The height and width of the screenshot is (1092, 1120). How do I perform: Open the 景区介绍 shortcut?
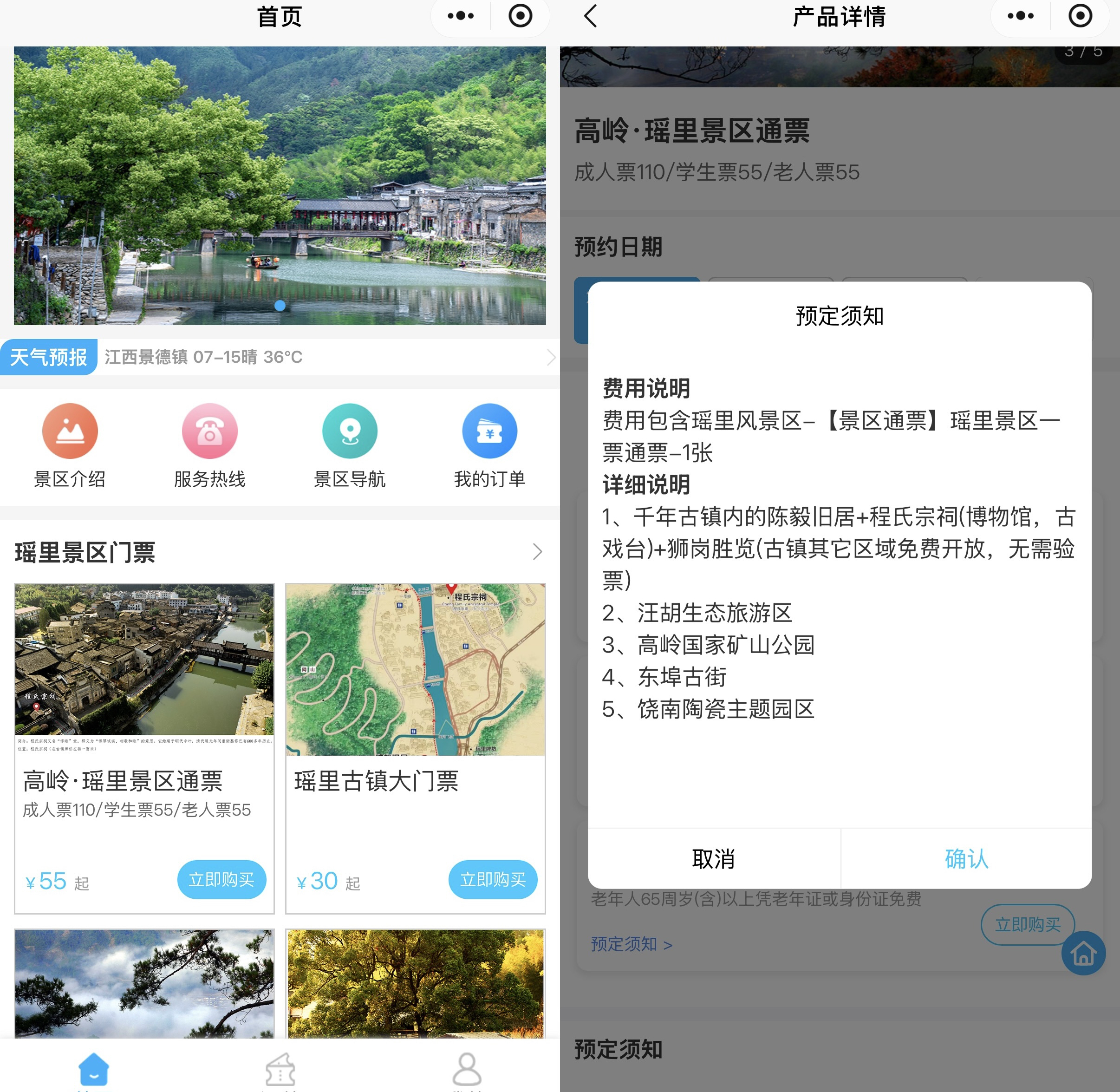click(69, 445)
